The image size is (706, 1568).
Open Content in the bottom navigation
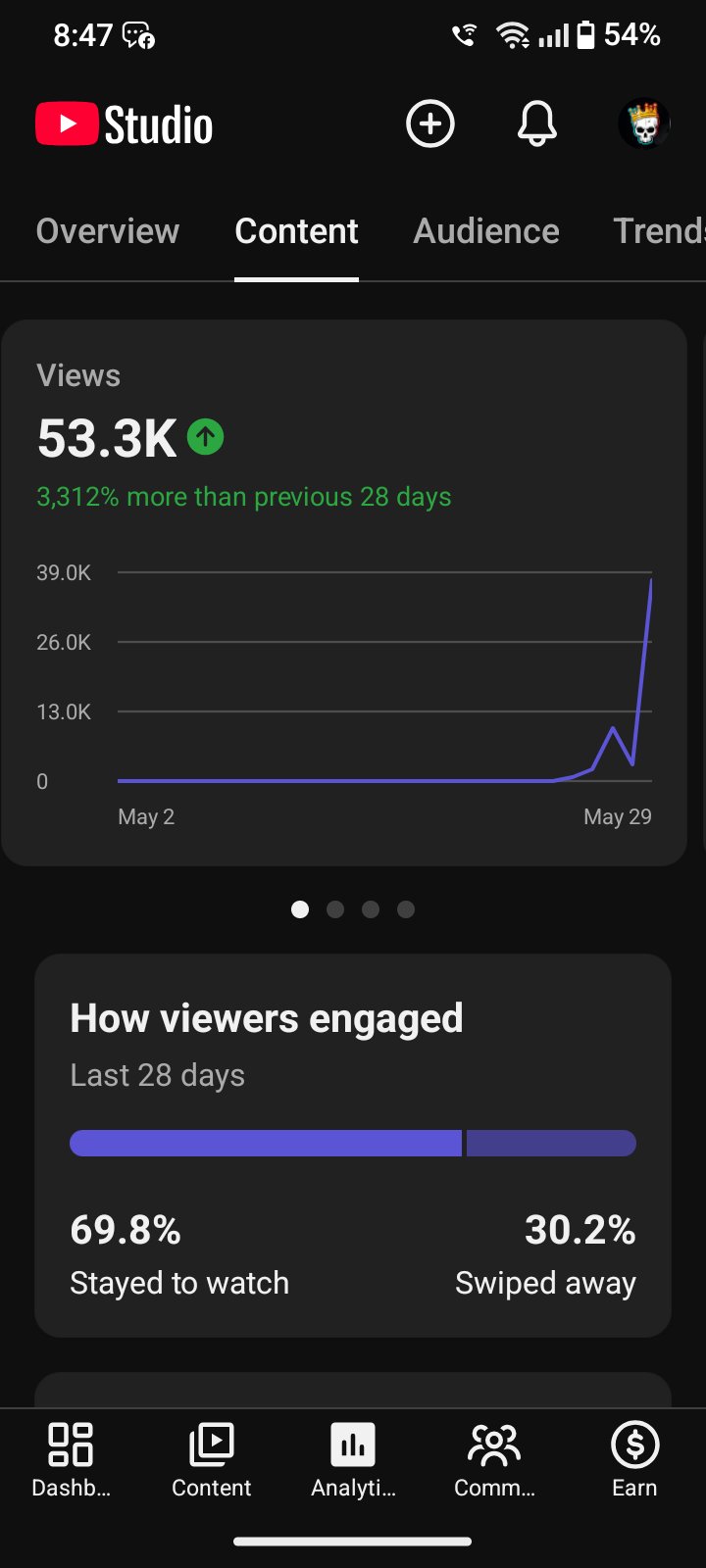tap(212, 1460)
